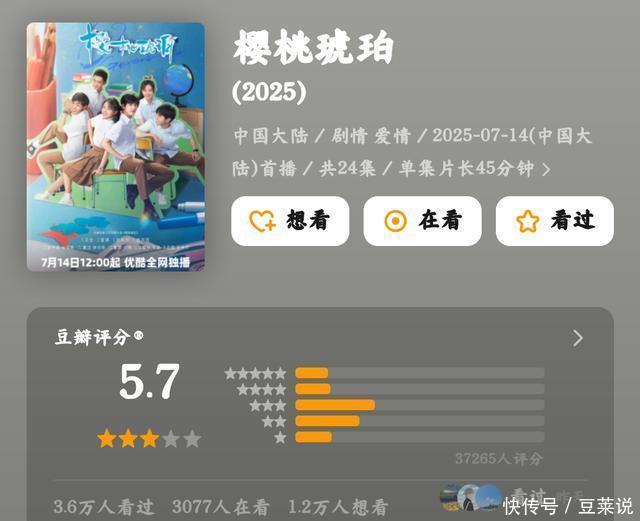The height and width of the screenshot is (521, 640).
Task: Mark the drama as 在看
Action: click(x=422, y=221)
